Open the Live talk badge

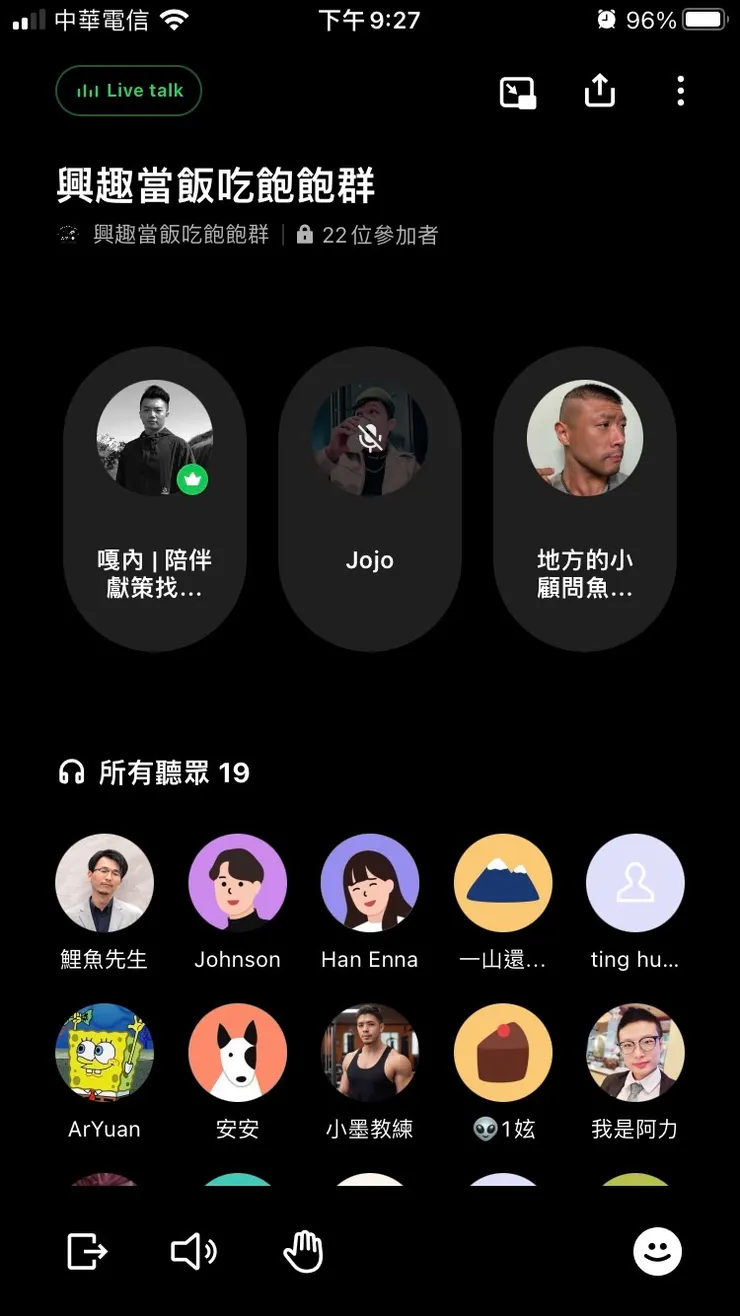[x=128, y=90]
